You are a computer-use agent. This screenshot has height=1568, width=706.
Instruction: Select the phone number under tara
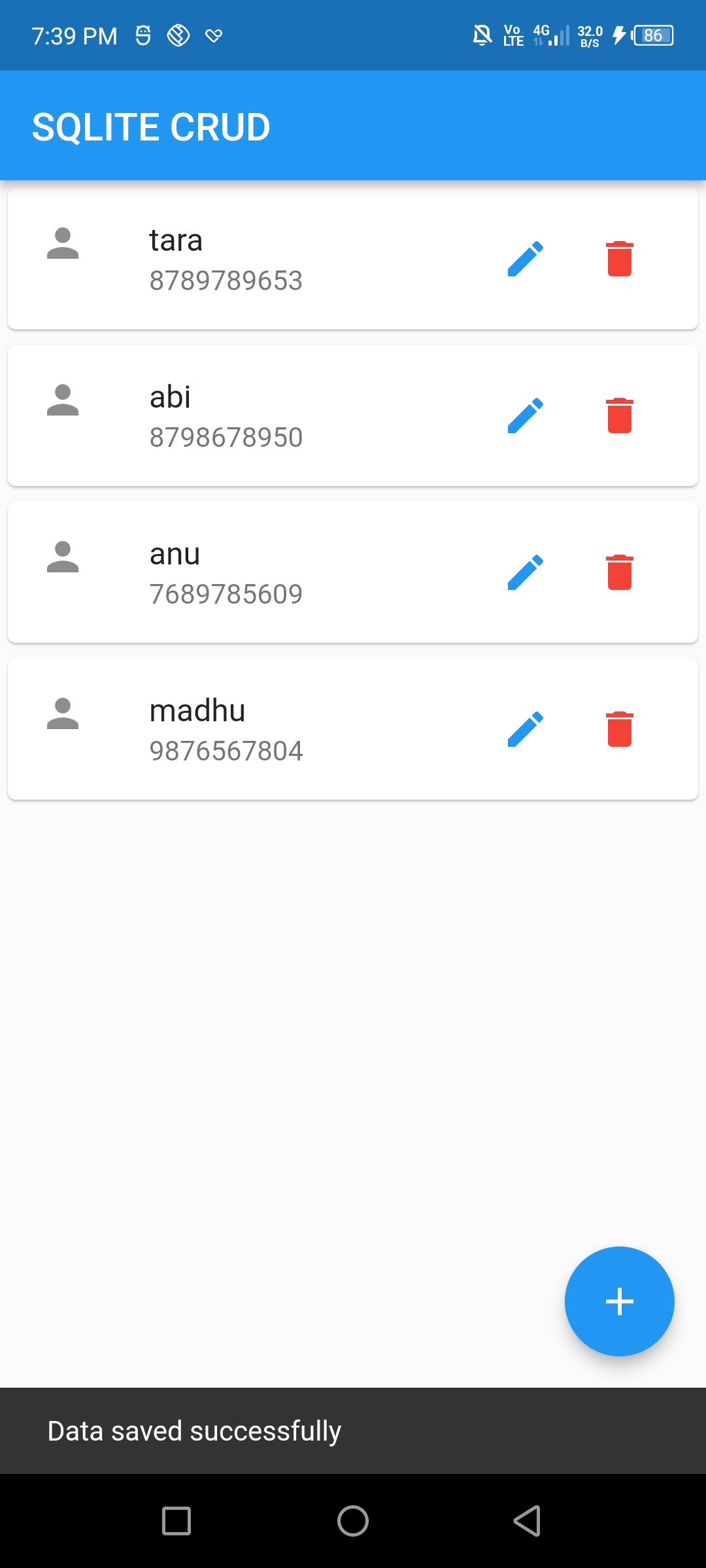pos(226,280)
